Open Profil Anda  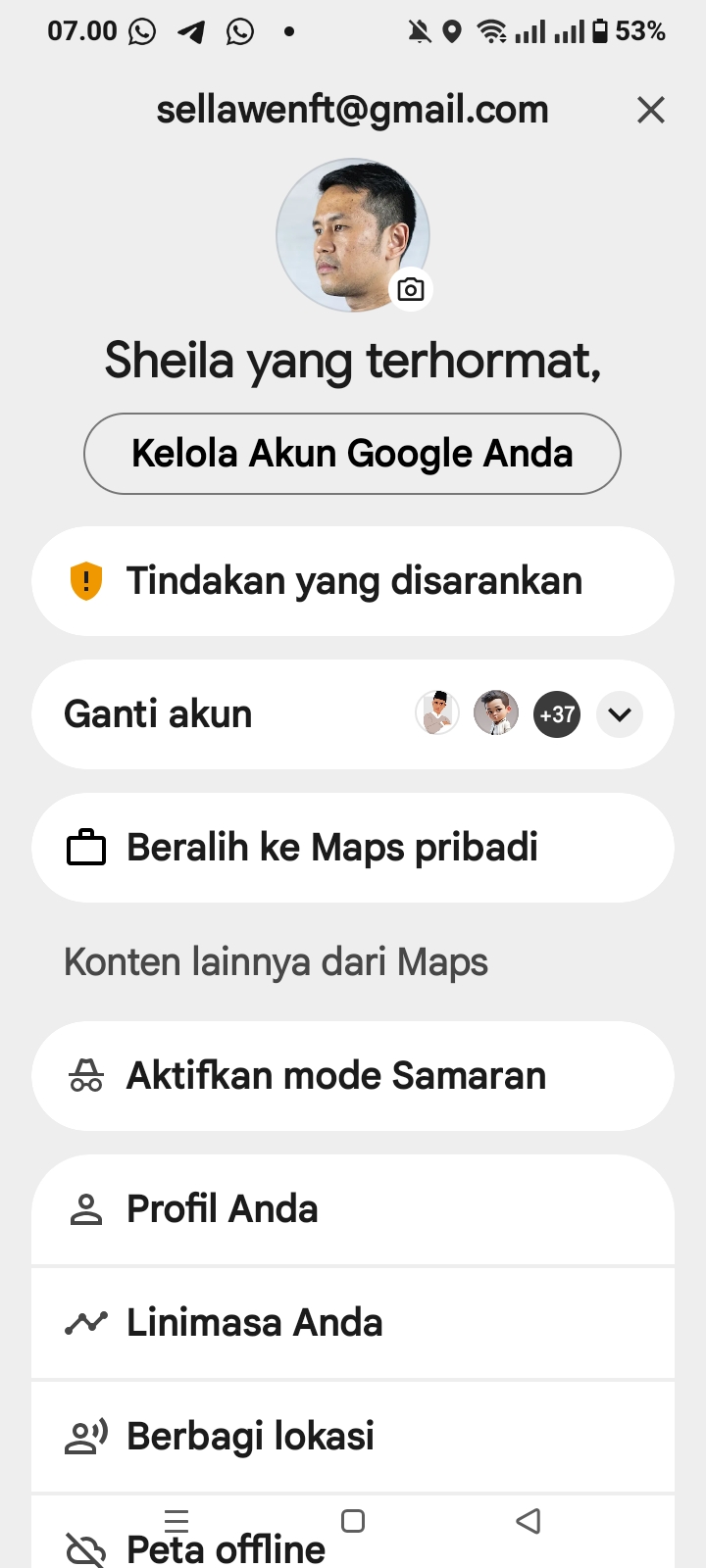(352, 1209)
